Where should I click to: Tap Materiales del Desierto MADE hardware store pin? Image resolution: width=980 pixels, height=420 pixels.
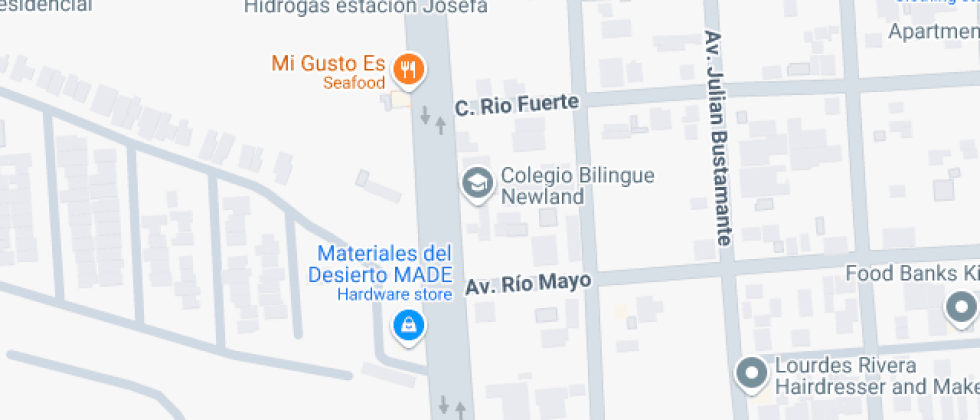click(x=407, y=324)
